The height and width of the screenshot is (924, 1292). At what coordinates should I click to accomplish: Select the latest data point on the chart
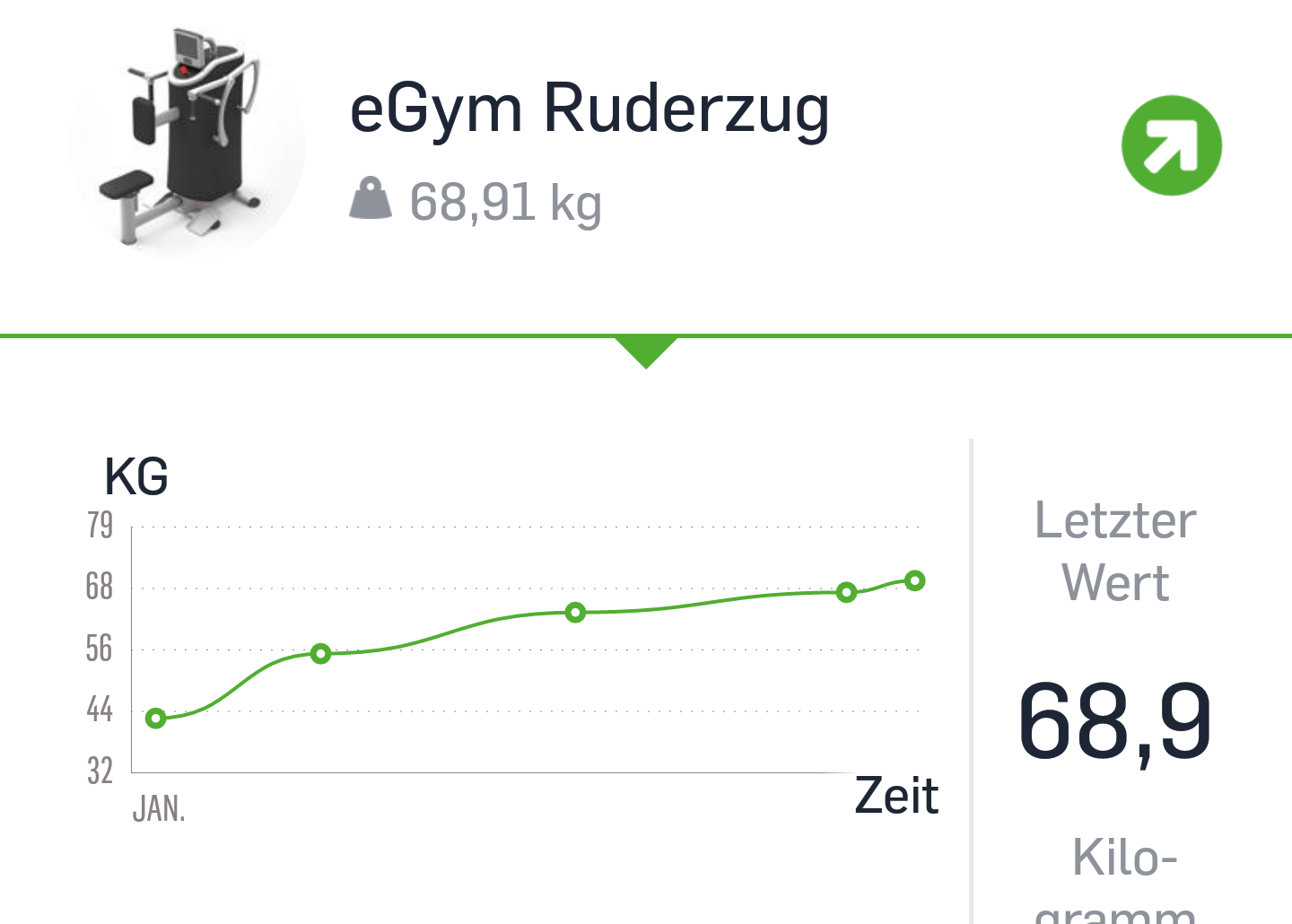pos(914,581)
